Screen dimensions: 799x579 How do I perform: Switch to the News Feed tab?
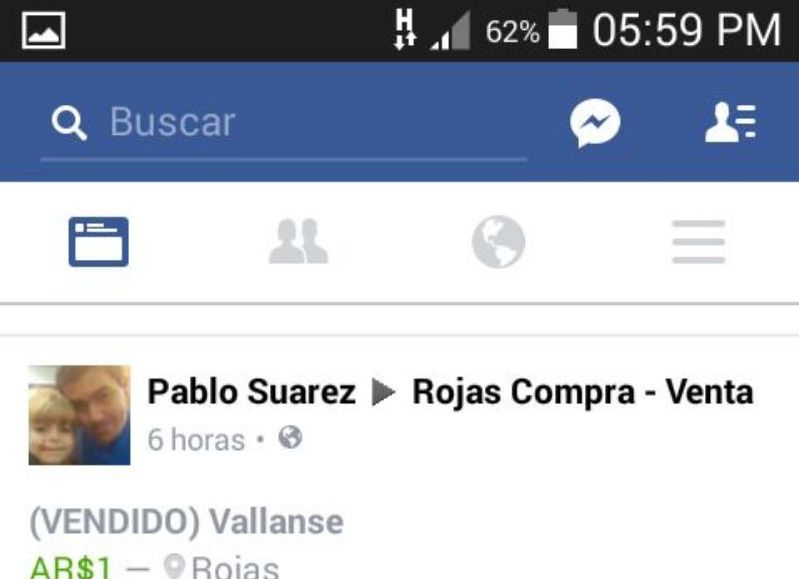click(x=98, y=242)
